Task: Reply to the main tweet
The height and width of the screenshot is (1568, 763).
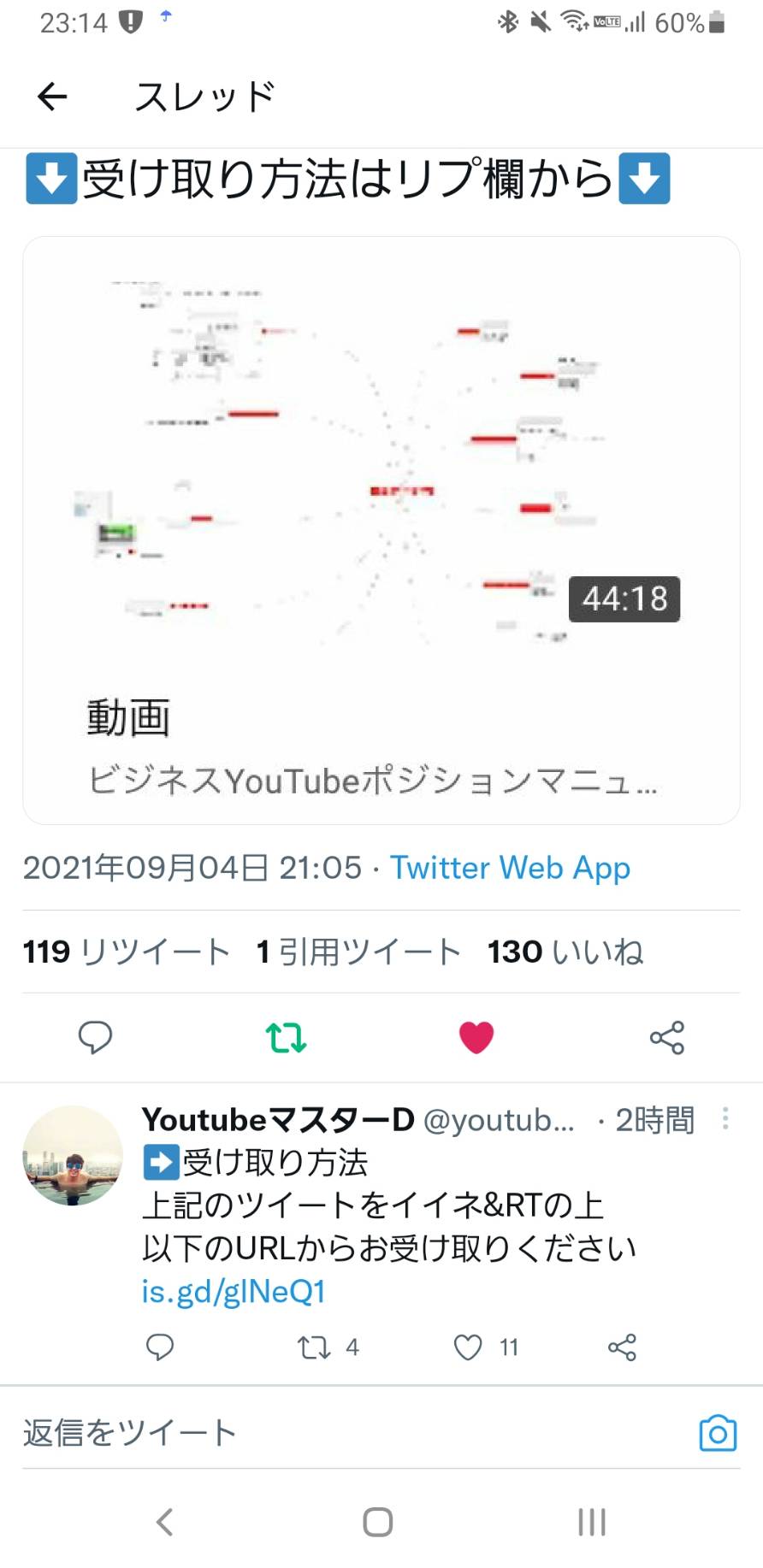Action: point(95,1037)
